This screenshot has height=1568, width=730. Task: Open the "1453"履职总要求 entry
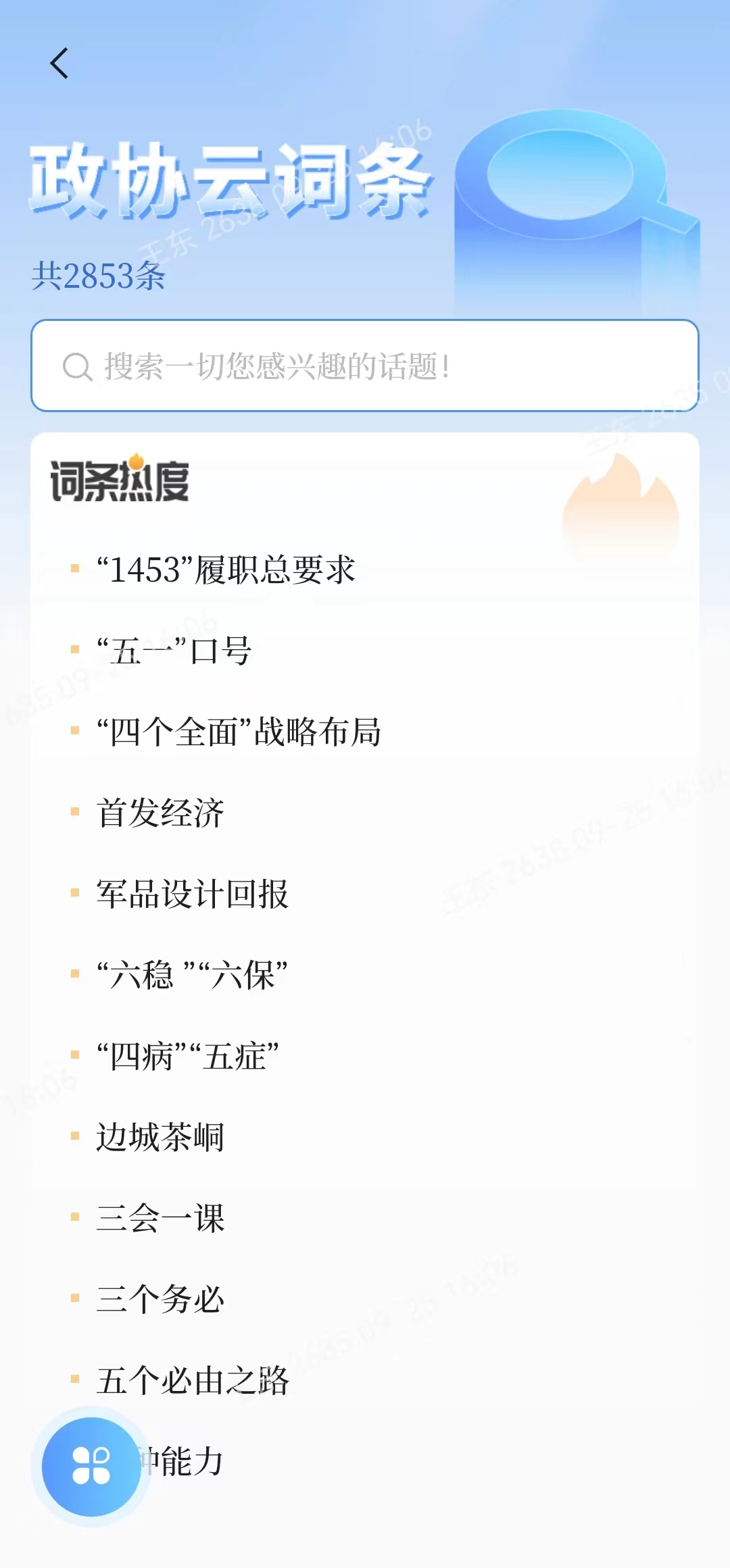[x=226, y=570]
